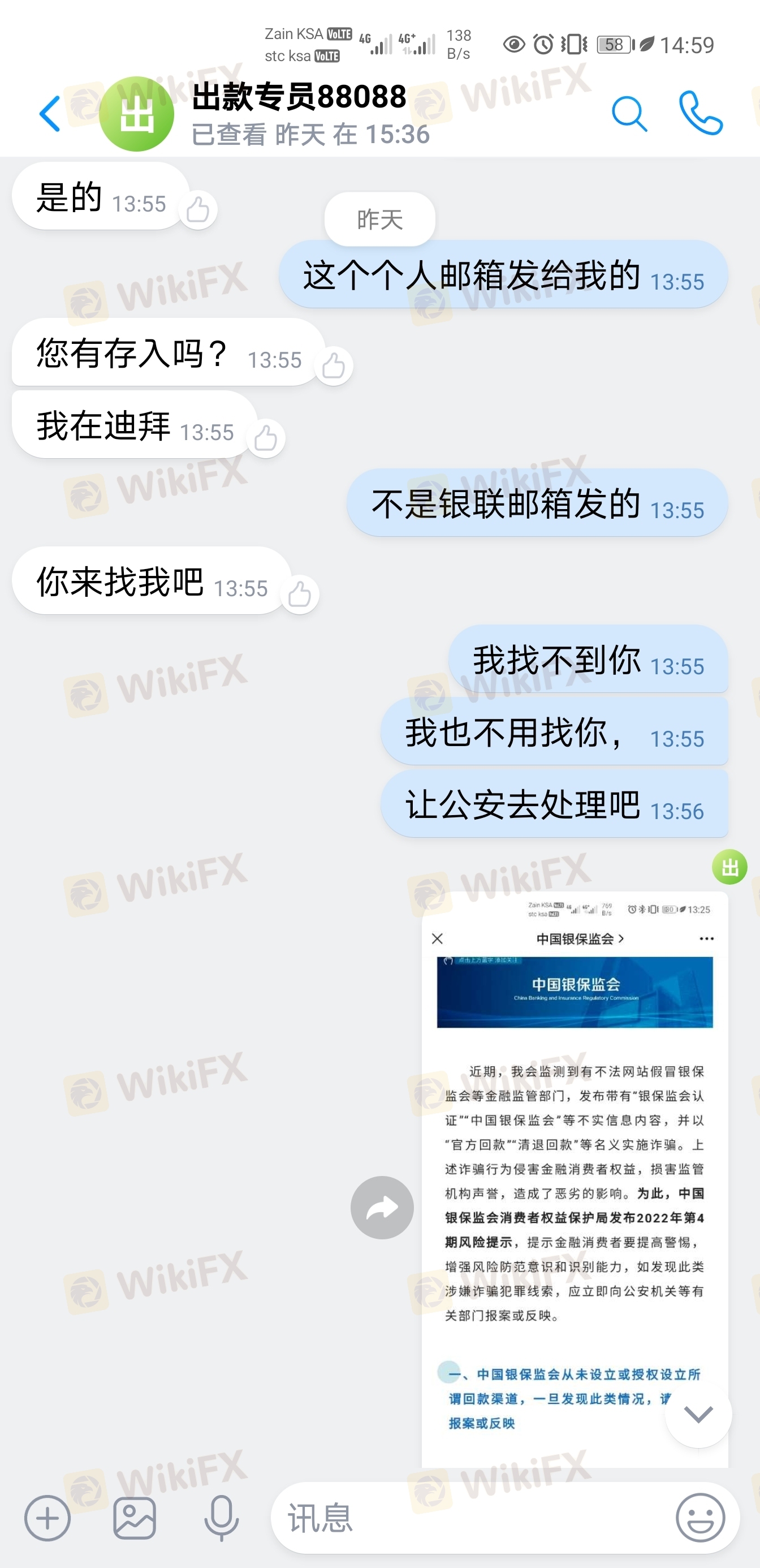
Task: Start a voice call with 出款专员88088
Action: tap(701, 113)
